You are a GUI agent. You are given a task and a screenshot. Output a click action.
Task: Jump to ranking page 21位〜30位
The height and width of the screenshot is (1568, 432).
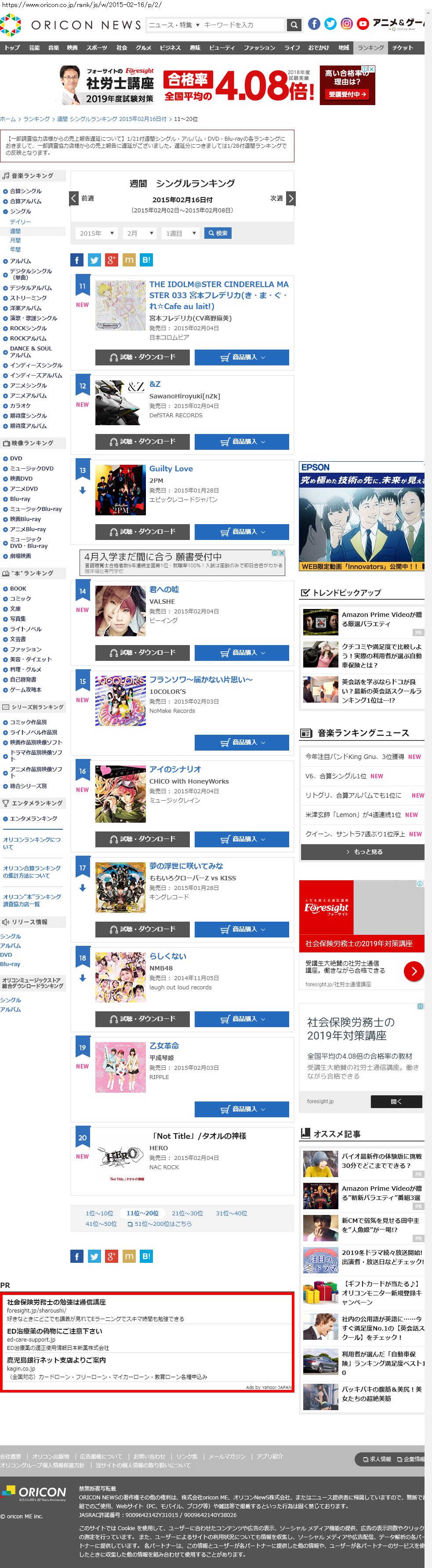[x=187, y=1213]
